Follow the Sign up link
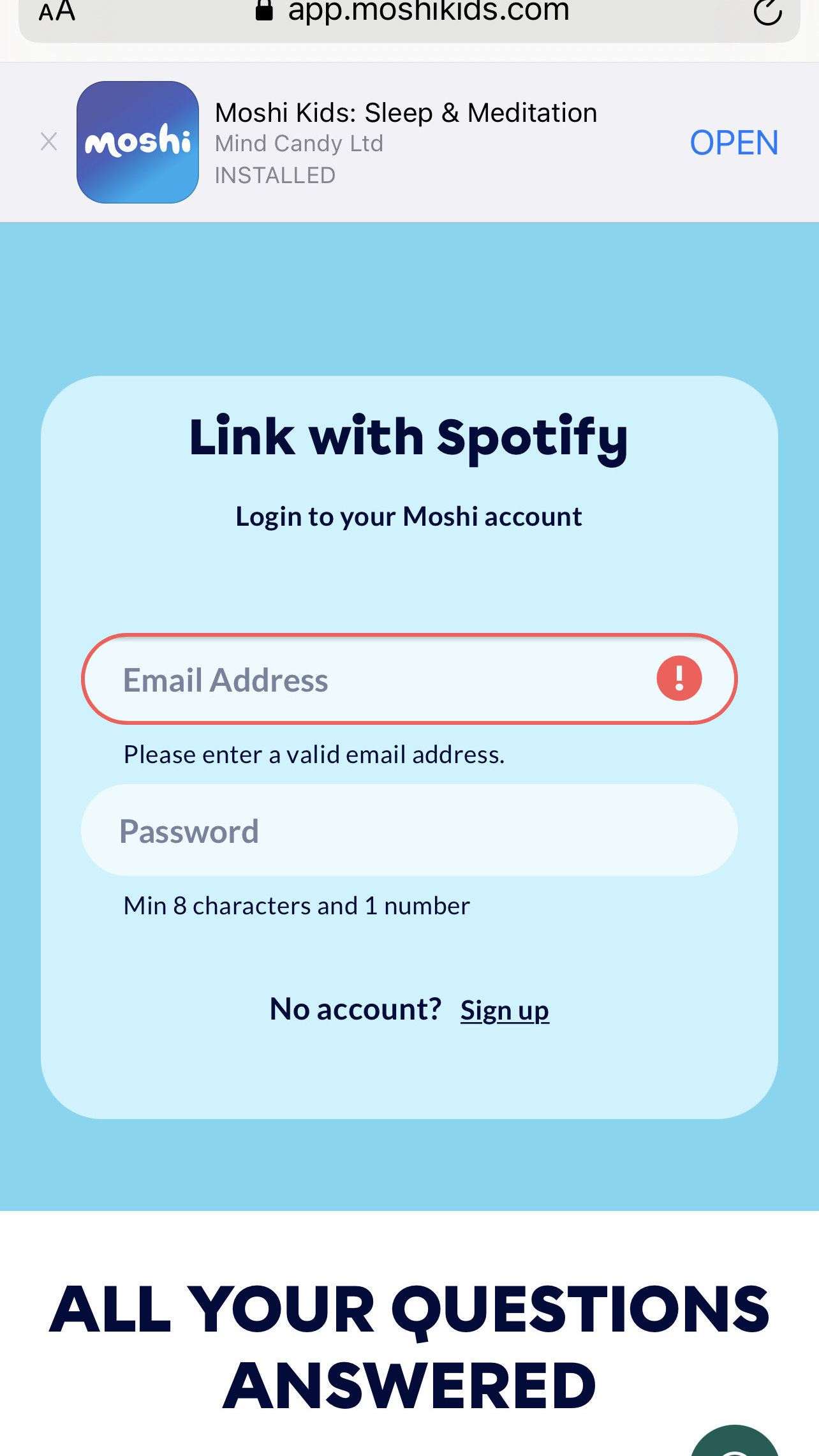Screen dimensions: 819x1456 pyautogui.click(x=505, y=1010)
